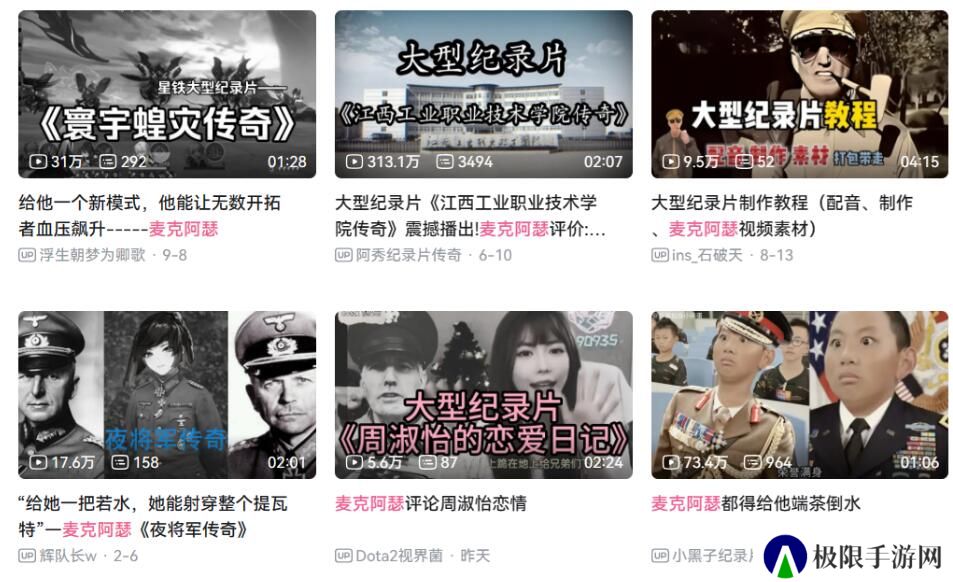The height and width of the screenshot is (582, 953).
Task: Visit uploader 阿秀纪录片传奇's profile
Action: (x=408, y=255)
